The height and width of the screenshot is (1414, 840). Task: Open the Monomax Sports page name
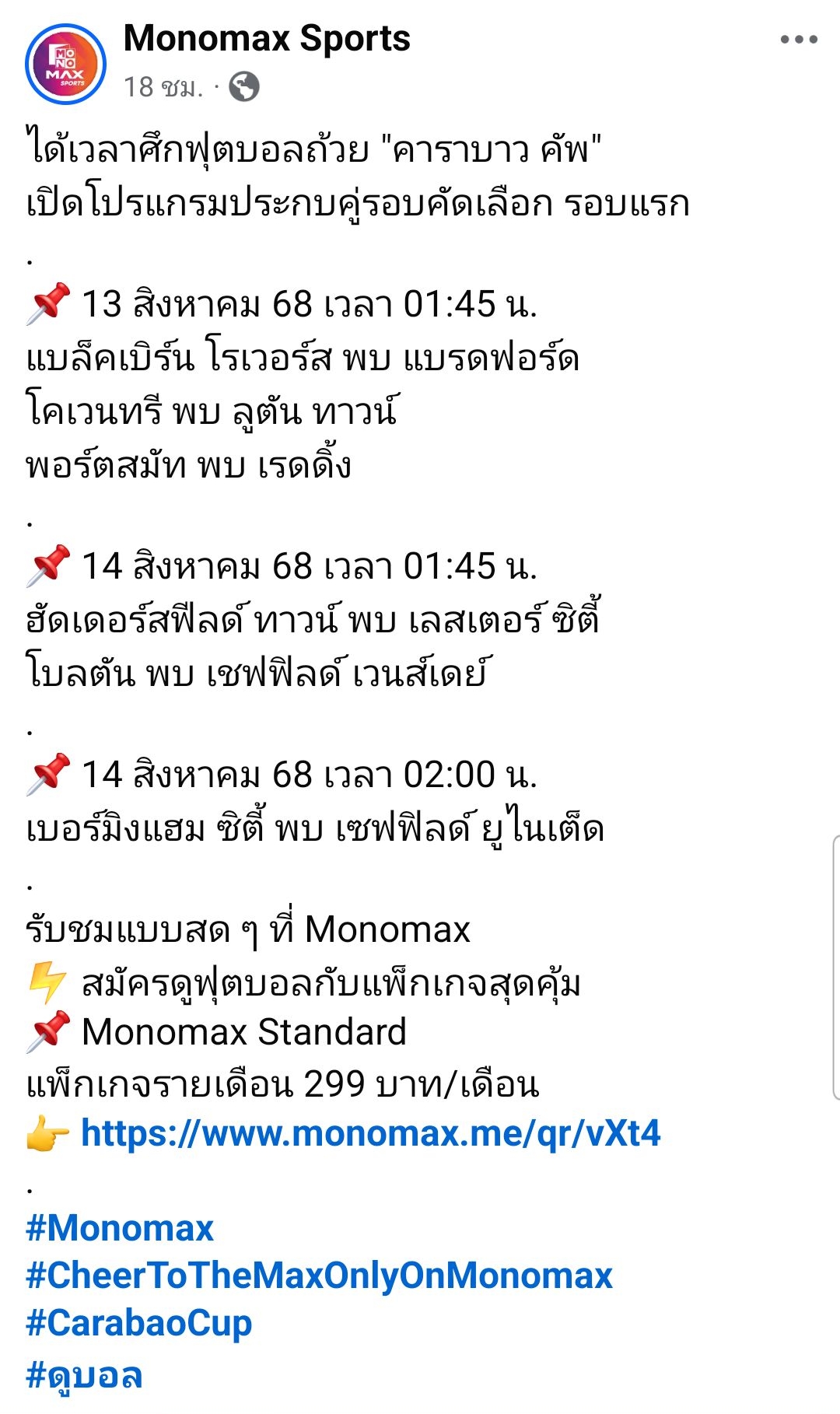(267, 38)
